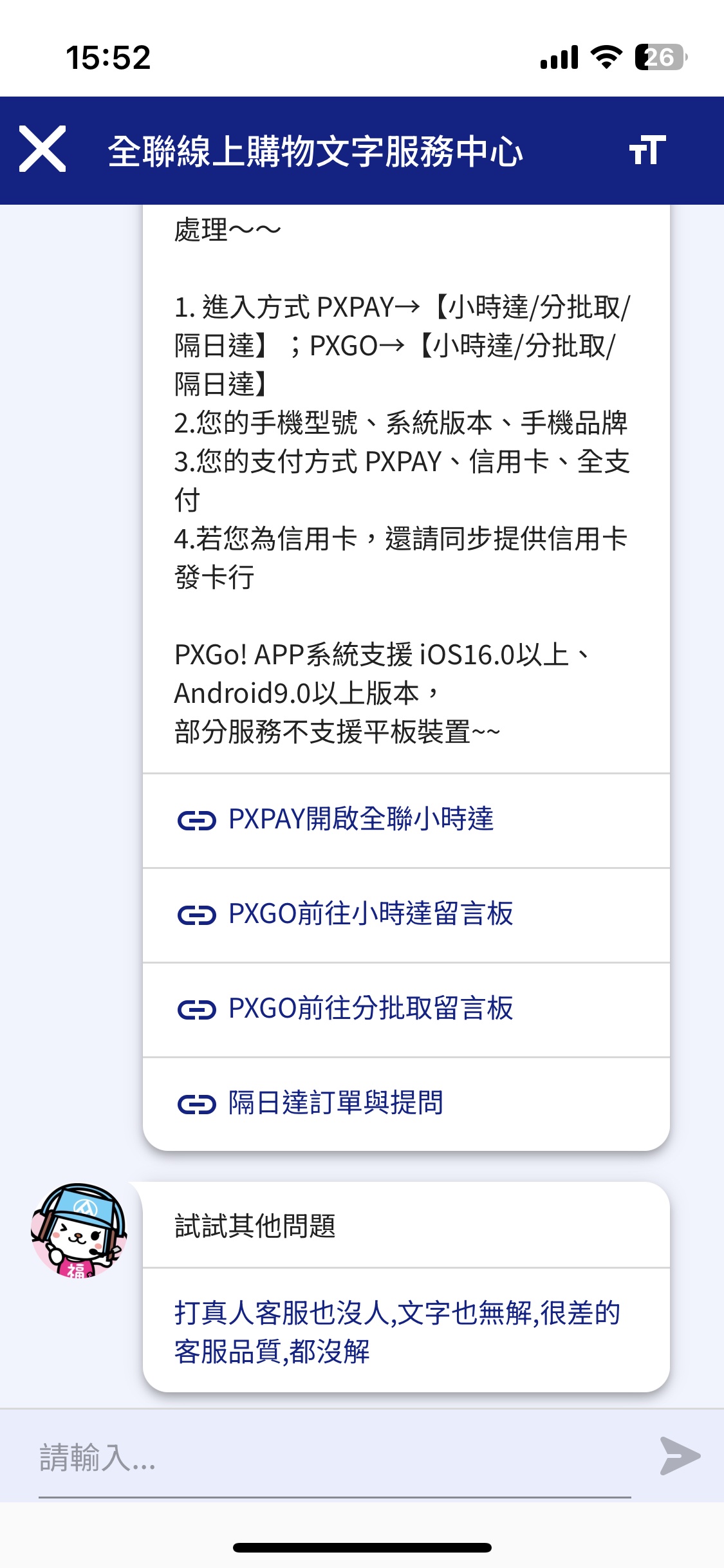Open the PXPAY開啟全聯小時達 link
The height and width of the screenshot is (1568, 724).
(406, 820)
